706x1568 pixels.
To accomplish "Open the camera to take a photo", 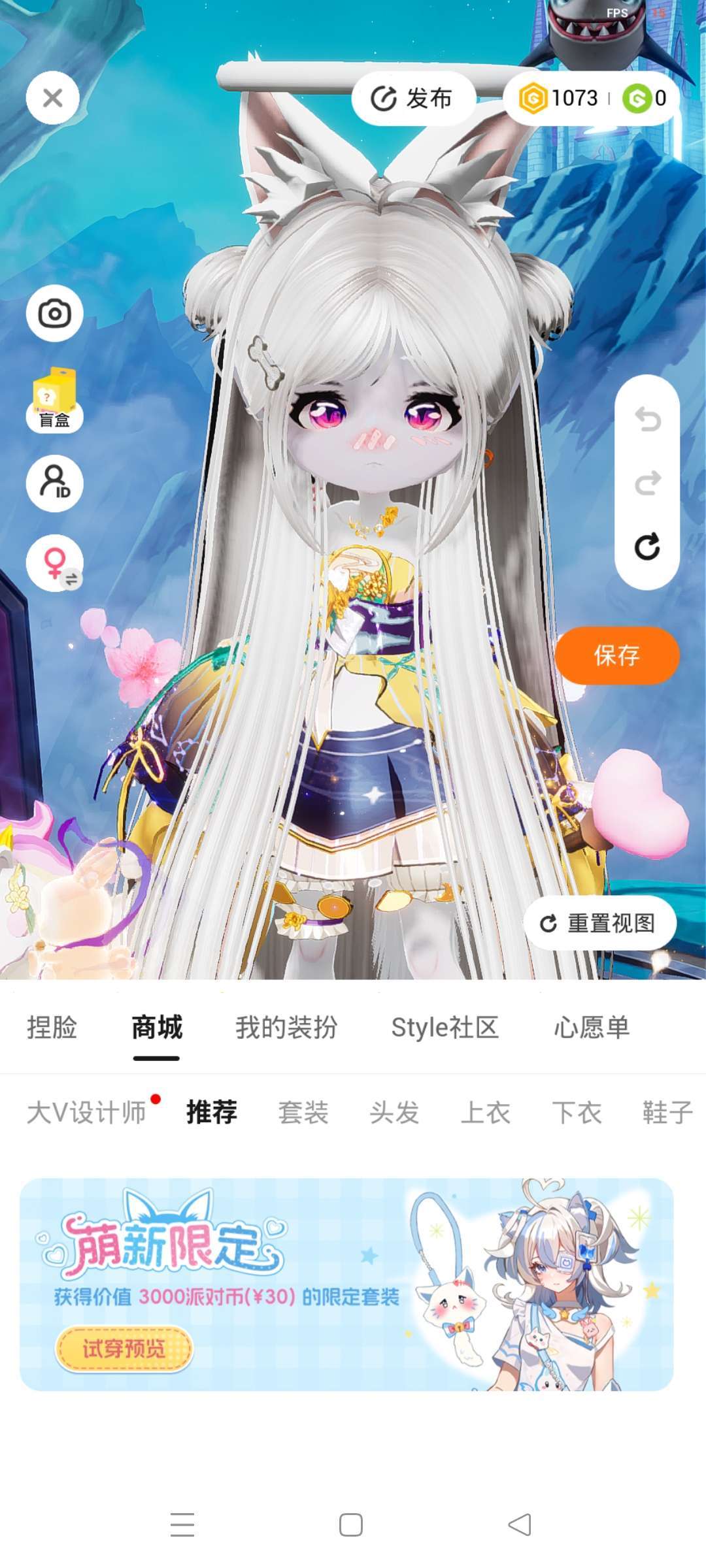I will tap(54, 314).
